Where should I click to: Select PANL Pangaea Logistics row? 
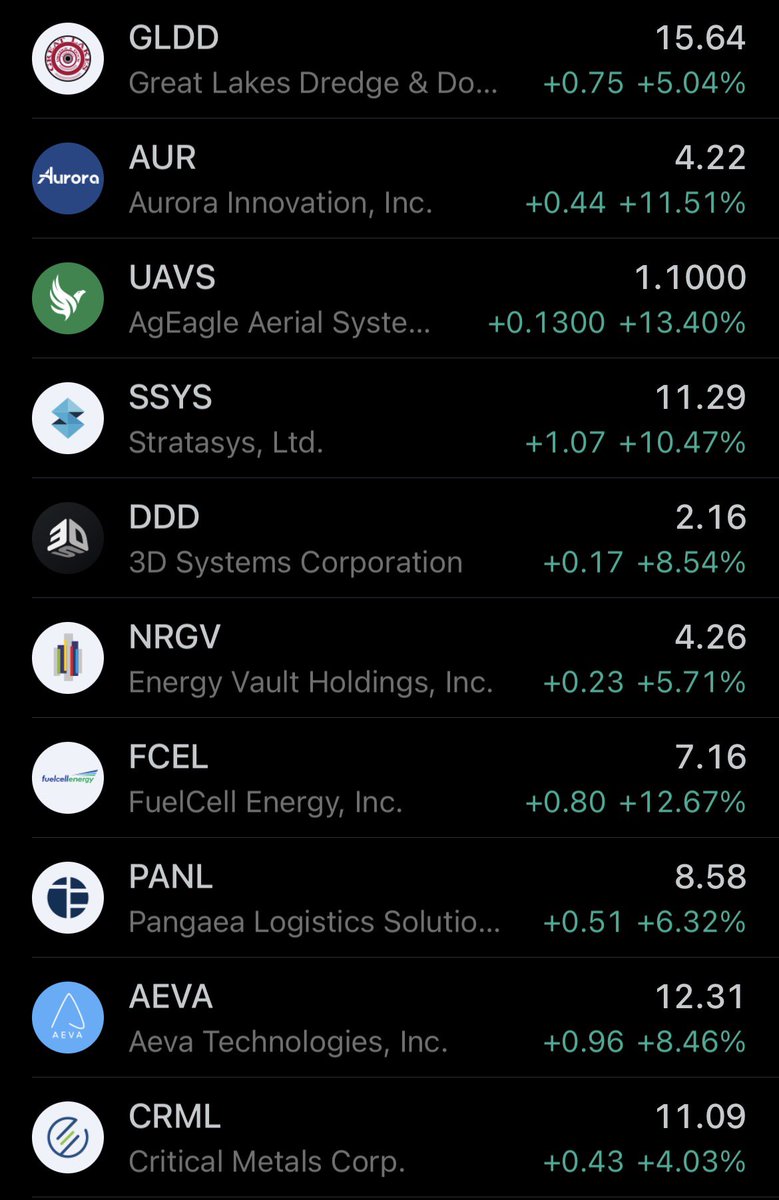point(389,899)
